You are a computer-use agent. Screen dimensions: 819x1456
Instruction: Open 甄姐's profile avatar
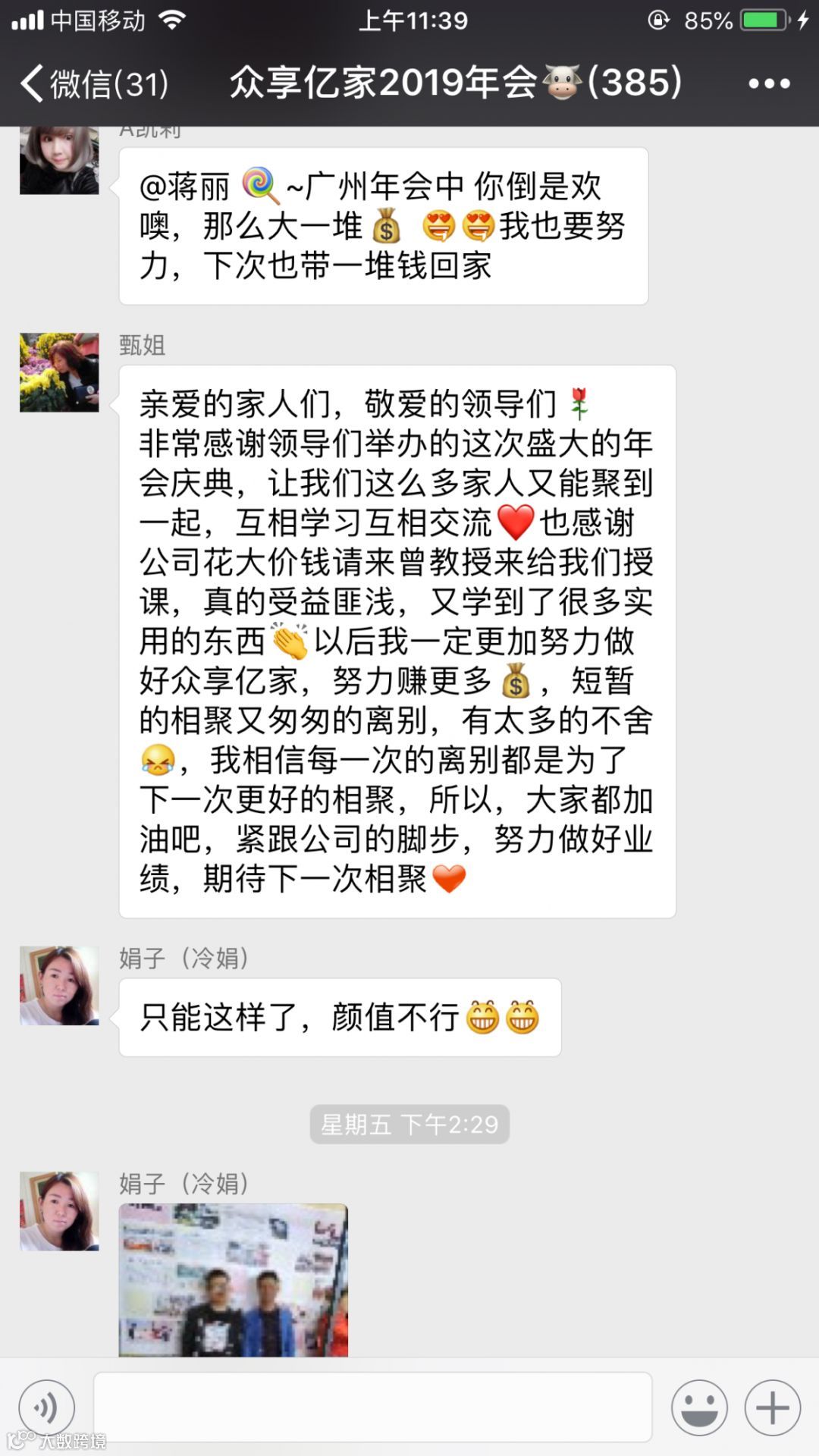[x=59, y=373]
